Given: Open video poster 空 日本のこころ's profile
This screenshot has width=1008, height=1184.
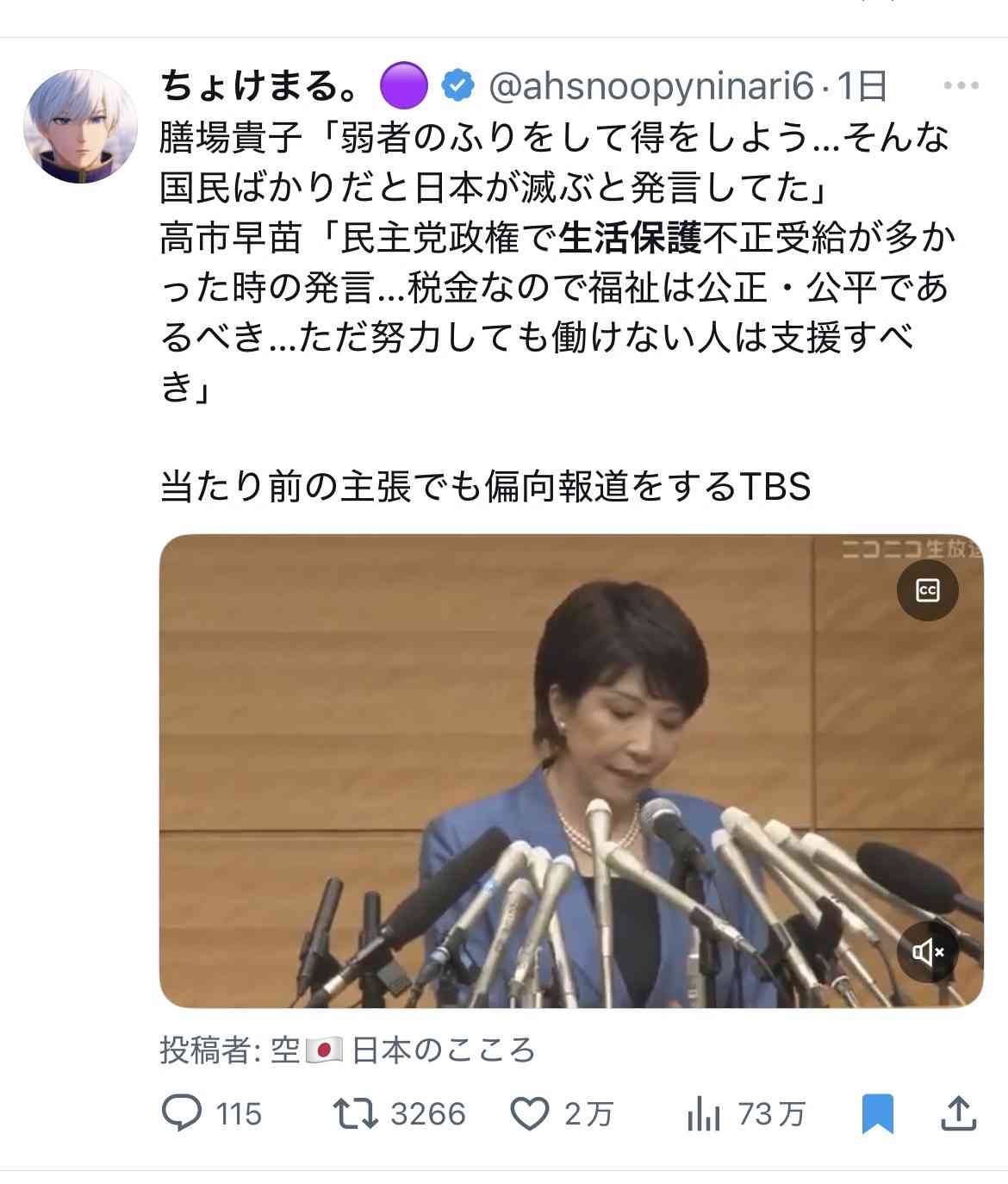Looking at the screenshot, I should 416,1050.
